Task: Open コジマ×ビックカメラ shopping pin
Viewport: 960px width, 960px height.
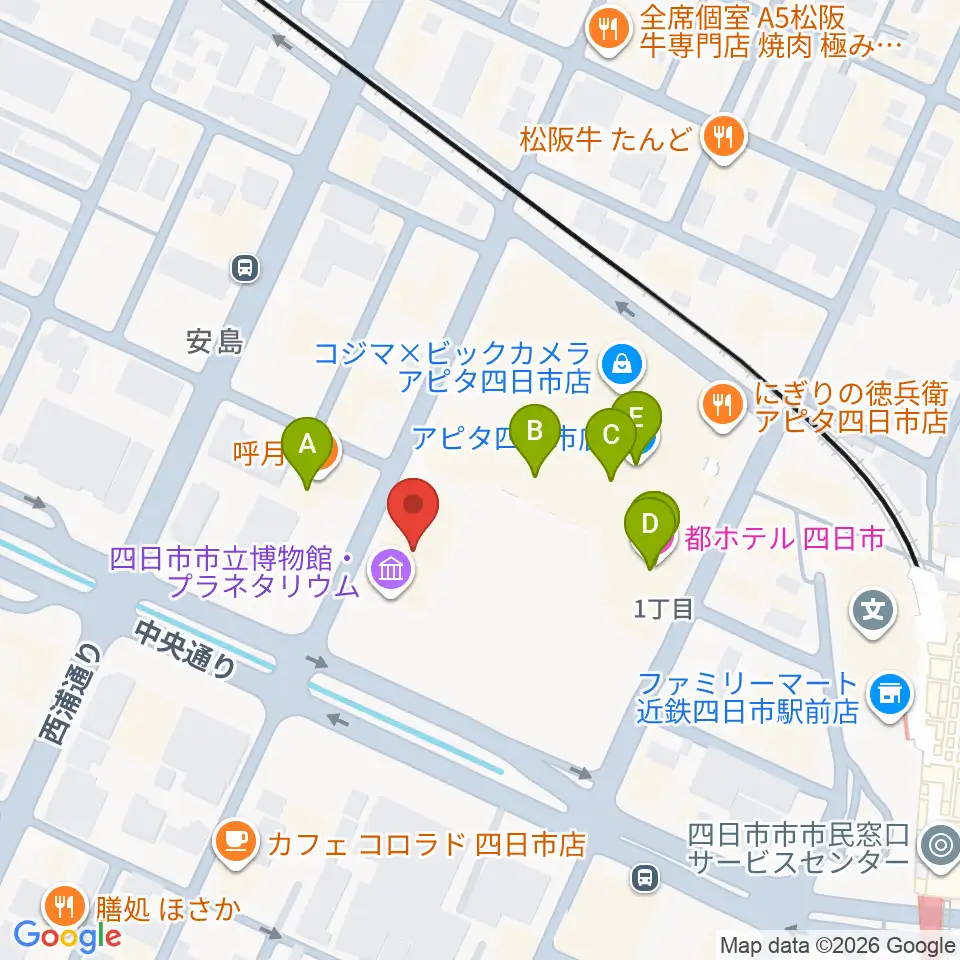Action: 622,367
